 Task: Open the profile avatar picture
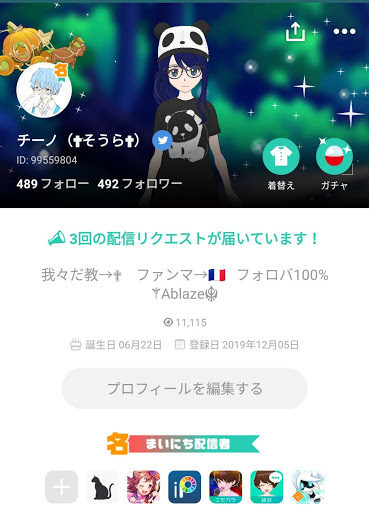tap(44, 90)
